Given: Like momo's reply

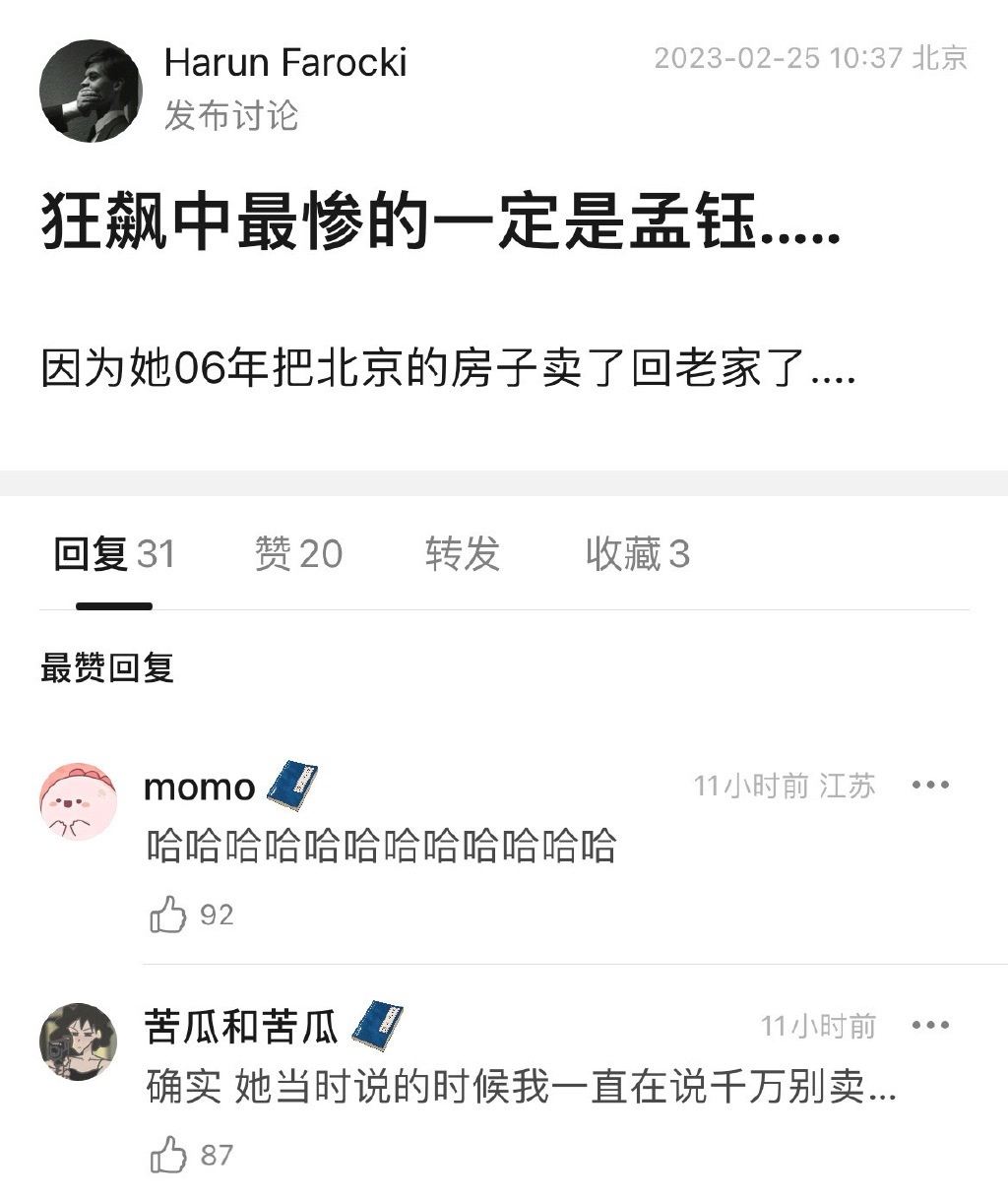Looking at the screenshot, I should point(169,915).
